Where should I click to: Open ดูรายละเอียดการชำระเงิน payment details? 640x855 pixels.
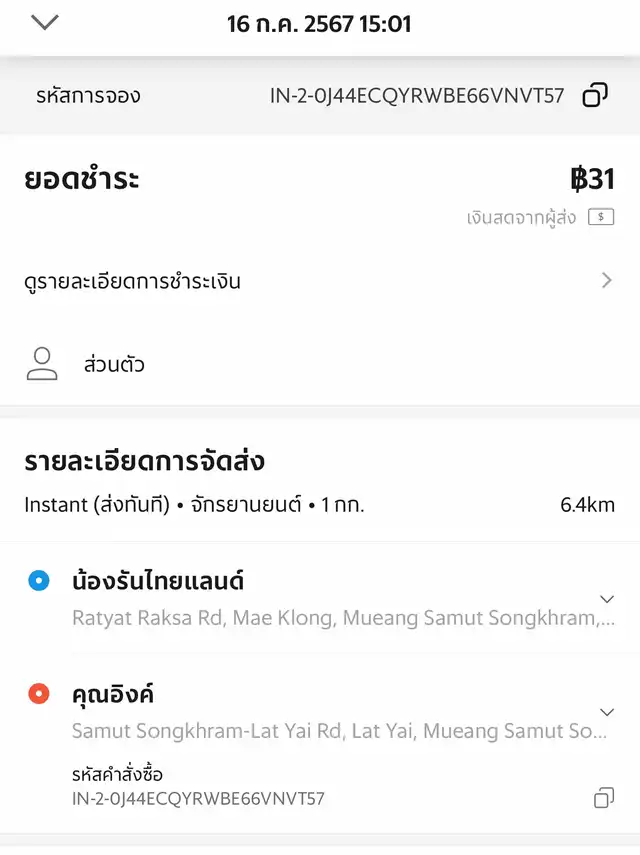[320, 281]
